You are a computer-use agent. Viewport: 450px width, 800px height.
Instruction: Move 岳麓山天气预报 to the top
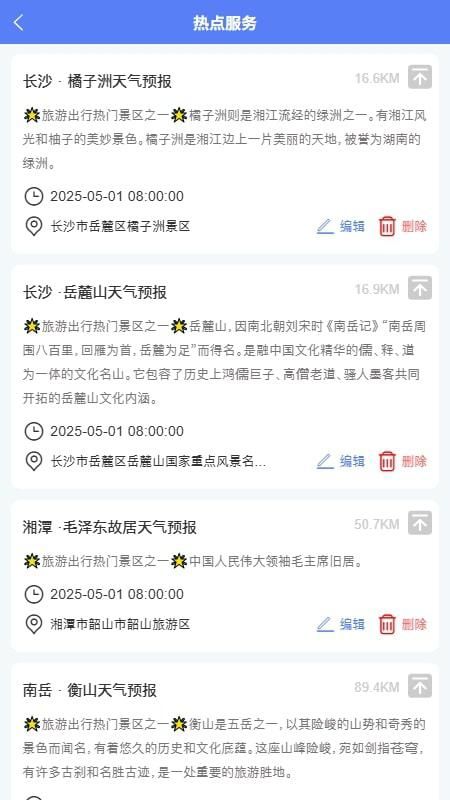(x=420, y=288)
